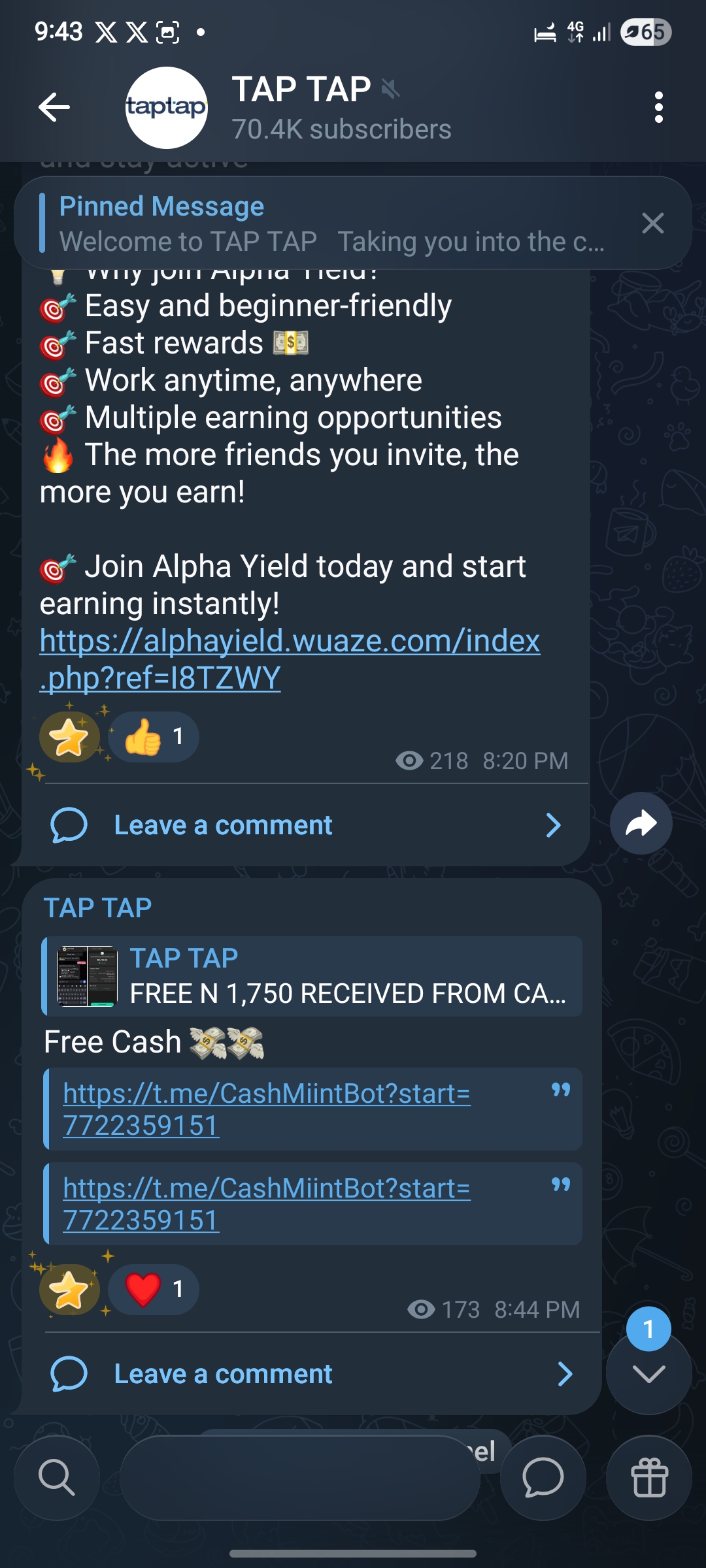Share the Alpha Yield post

tap(641, 823)
